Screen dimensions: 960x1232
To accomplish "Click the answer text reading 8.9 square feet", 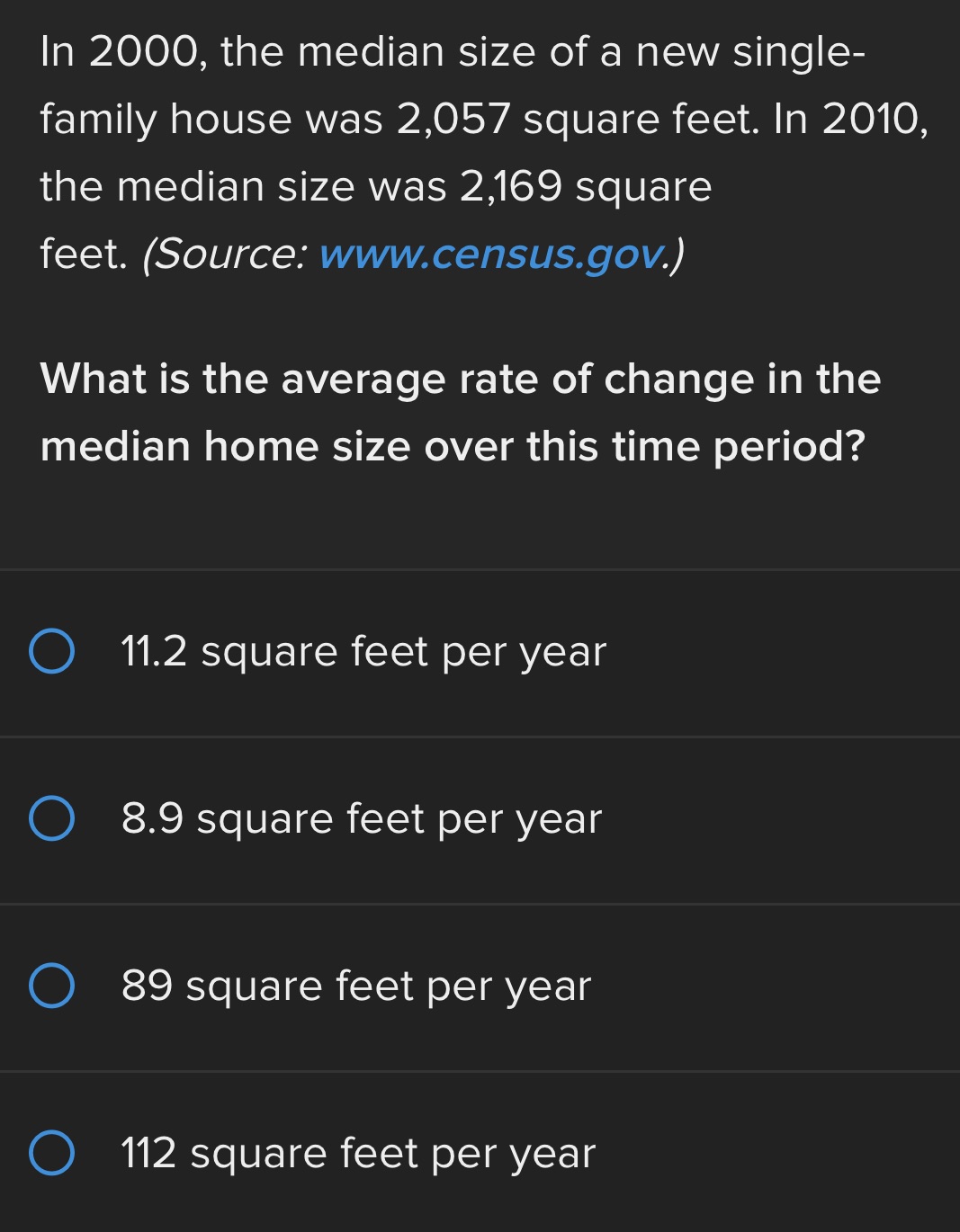I will click(x=360, y=818).
